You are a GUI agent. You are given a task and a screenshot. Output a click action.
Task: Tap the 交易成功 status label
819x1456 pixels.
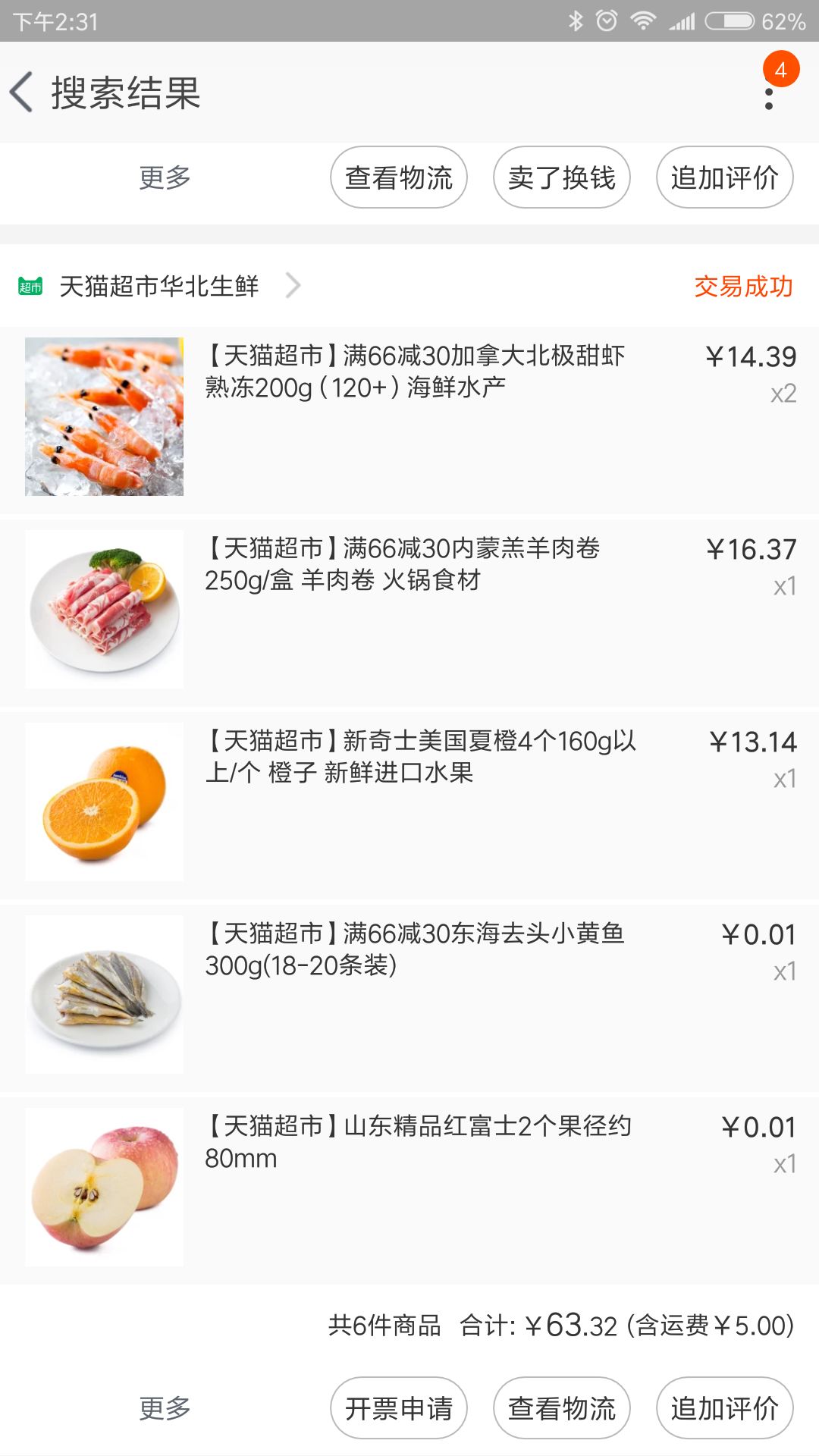pyautogui.click(x=742, y=287)
